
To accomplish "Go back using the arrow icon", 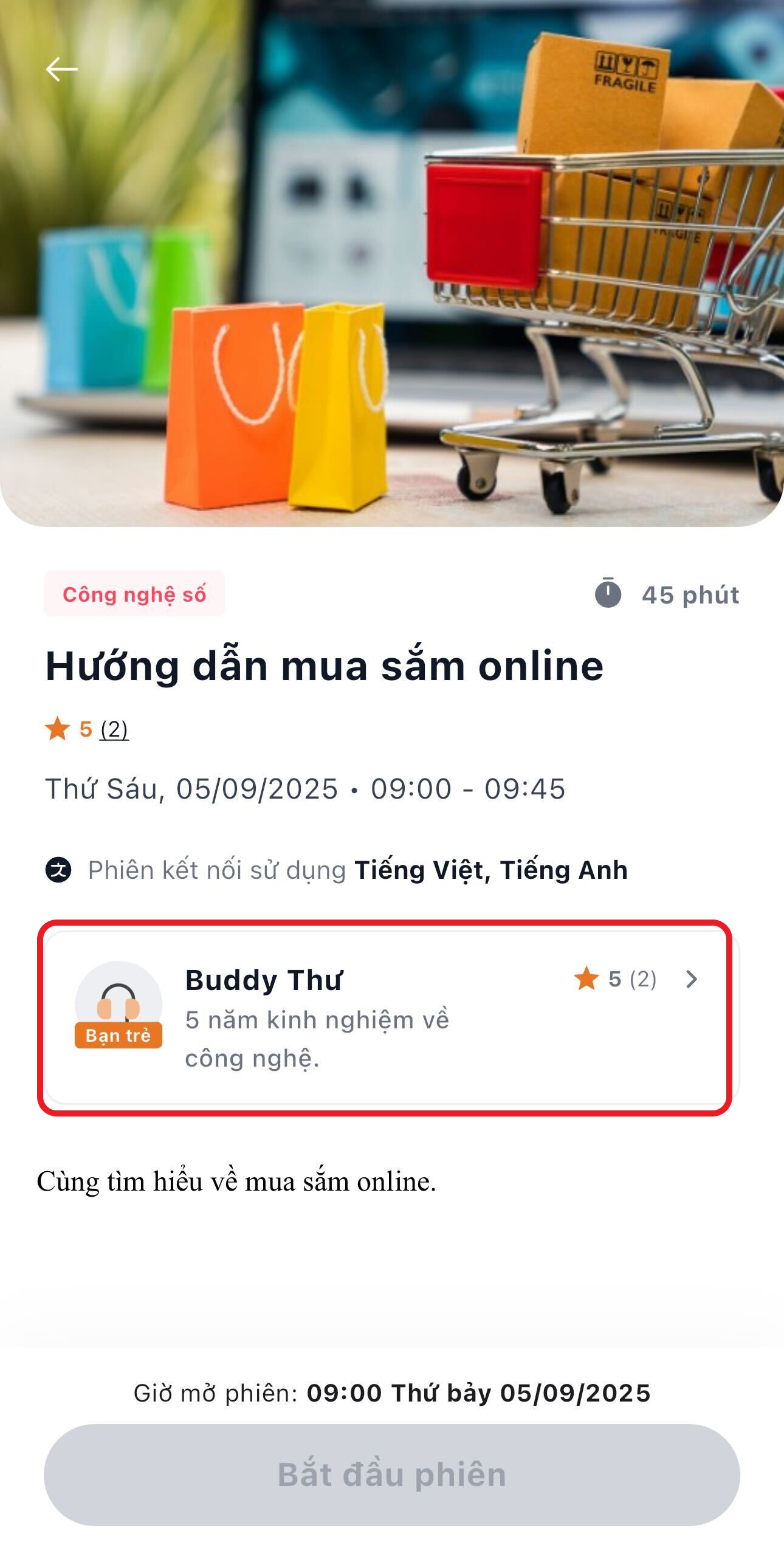I will coord(61,69).
